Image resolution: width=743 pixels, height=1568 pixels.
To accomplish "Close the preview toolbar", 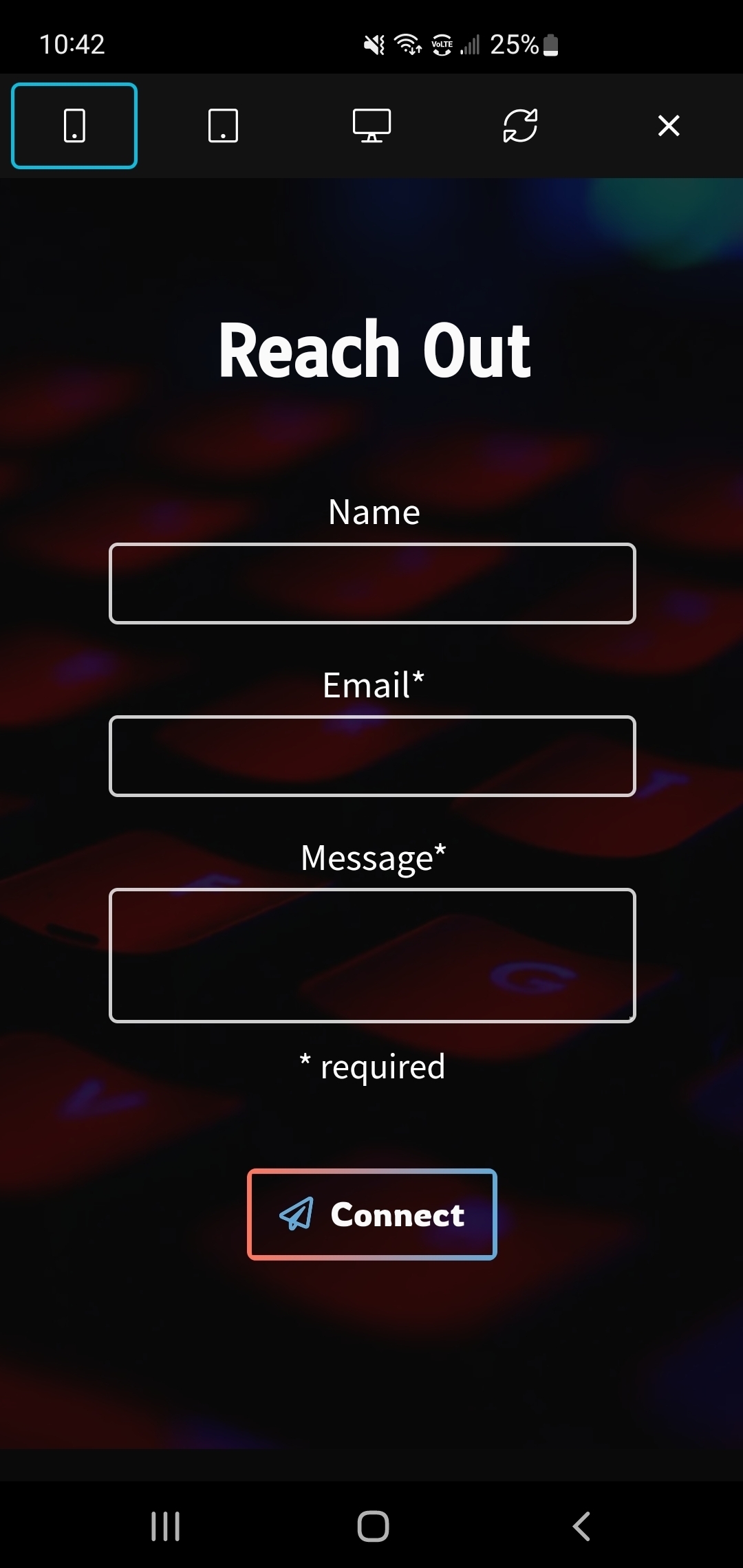I will pos(669,126).
